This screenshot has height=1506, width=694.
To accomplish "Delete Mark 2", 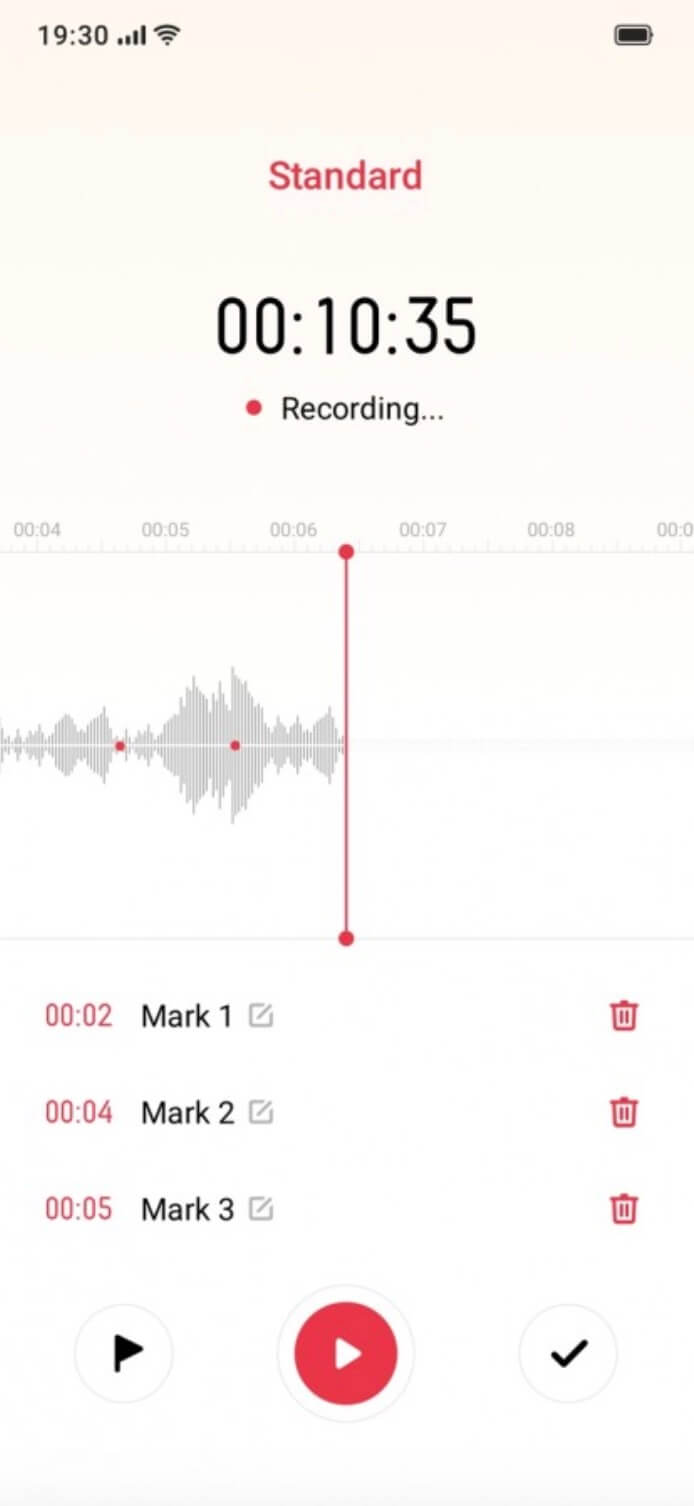I will [624, 1112].
